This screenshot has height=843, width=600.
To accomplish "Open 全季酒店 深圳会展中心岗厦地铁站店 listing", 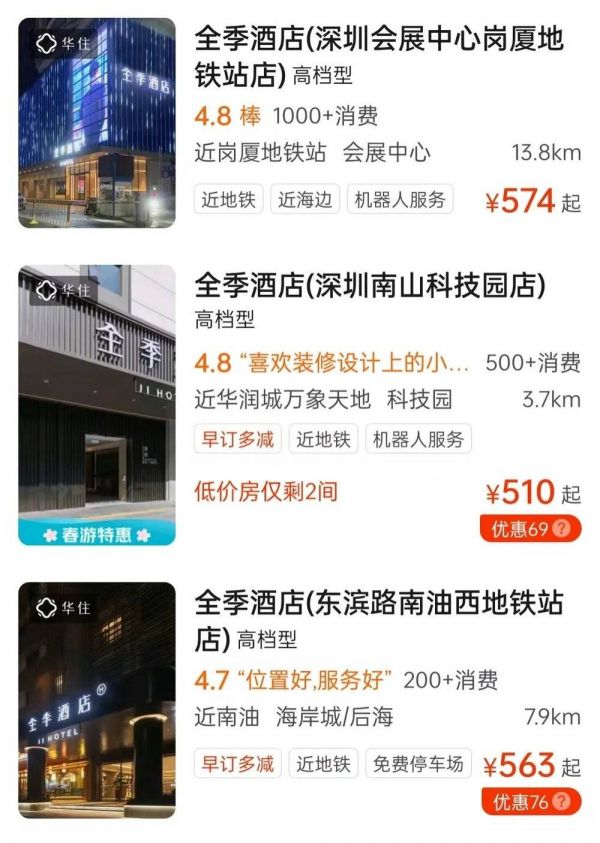I will coord(378,55).
